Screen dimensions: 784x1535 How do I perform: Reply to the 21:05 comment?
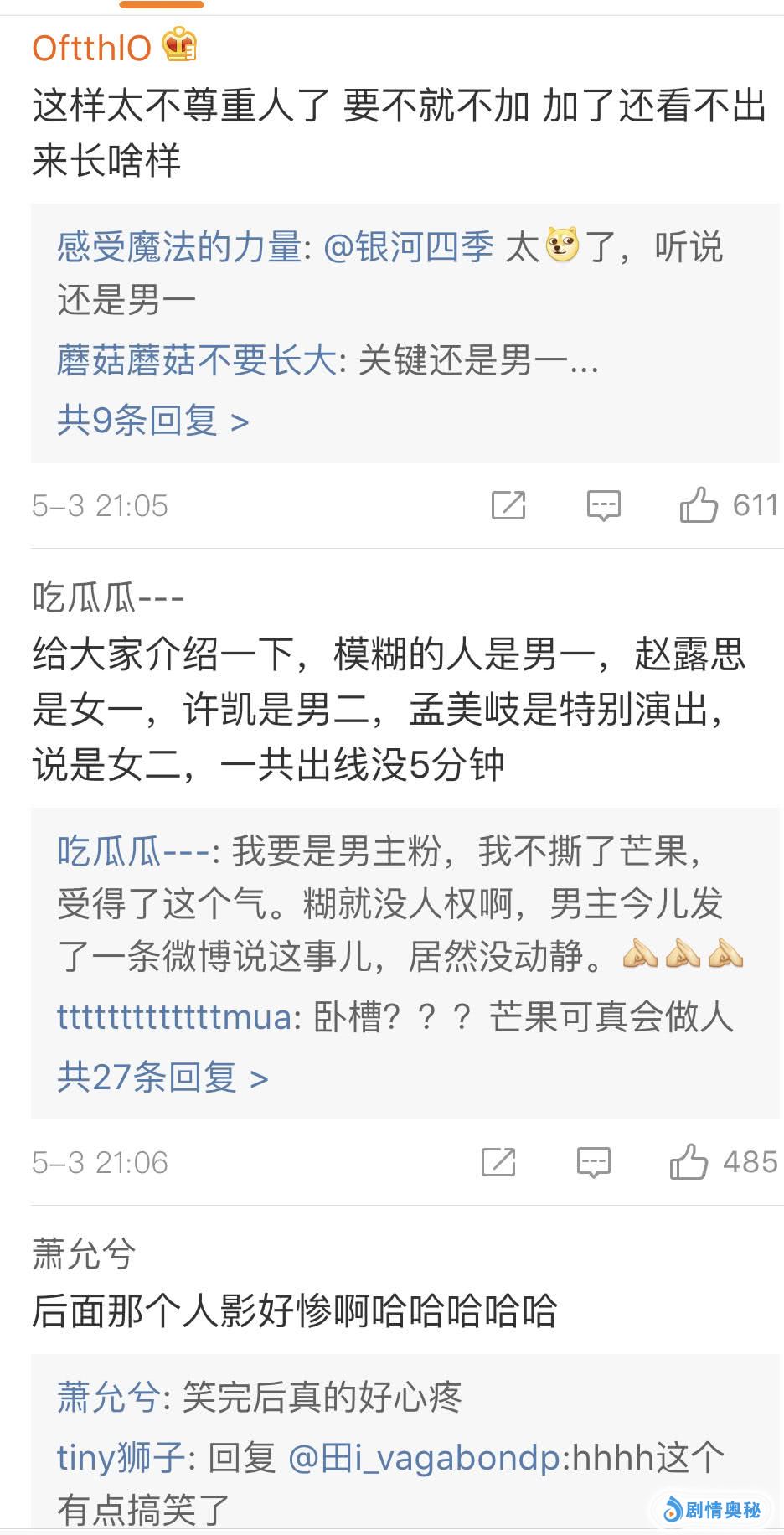603,505
